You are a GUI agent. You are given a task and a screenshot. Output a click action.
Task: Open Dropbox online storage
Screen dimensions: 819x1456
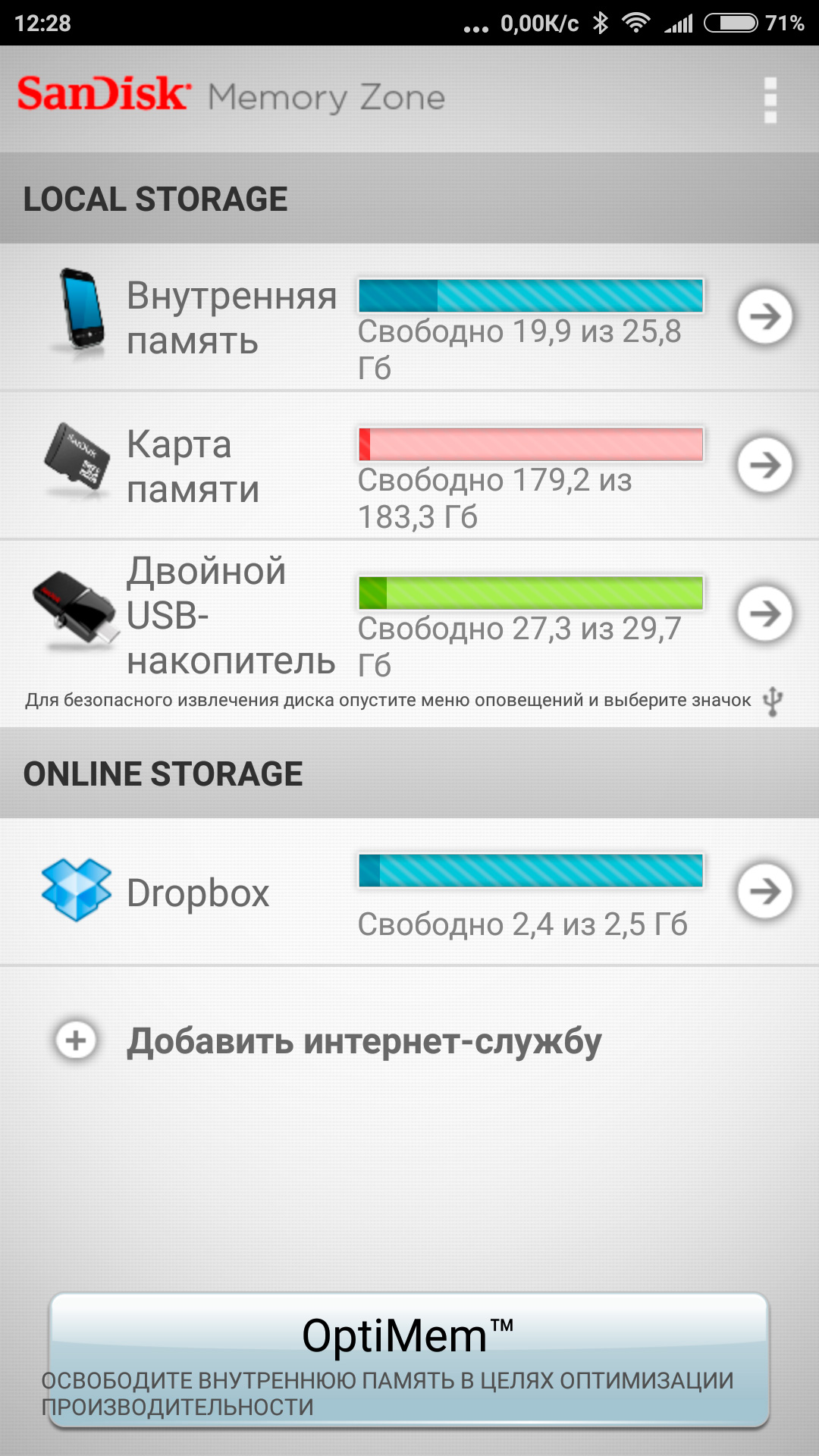pyautogui.click(x=764, y=891)
